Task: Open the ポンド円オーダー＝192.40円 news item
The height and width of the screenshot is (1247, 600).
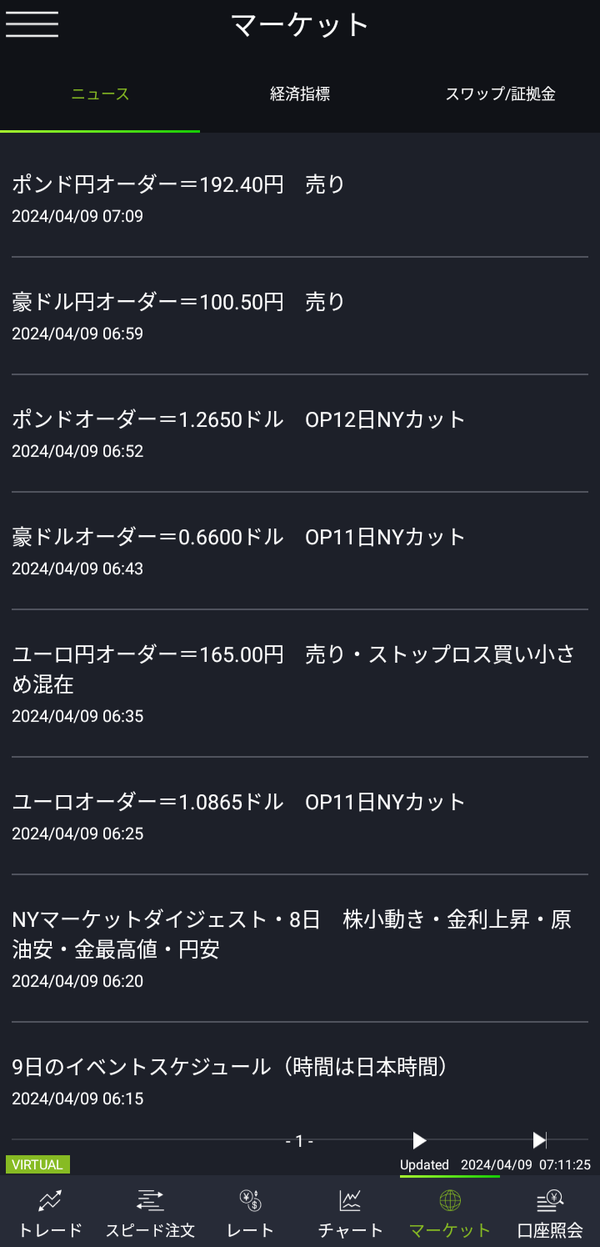Action: click(x=300, y=198)
